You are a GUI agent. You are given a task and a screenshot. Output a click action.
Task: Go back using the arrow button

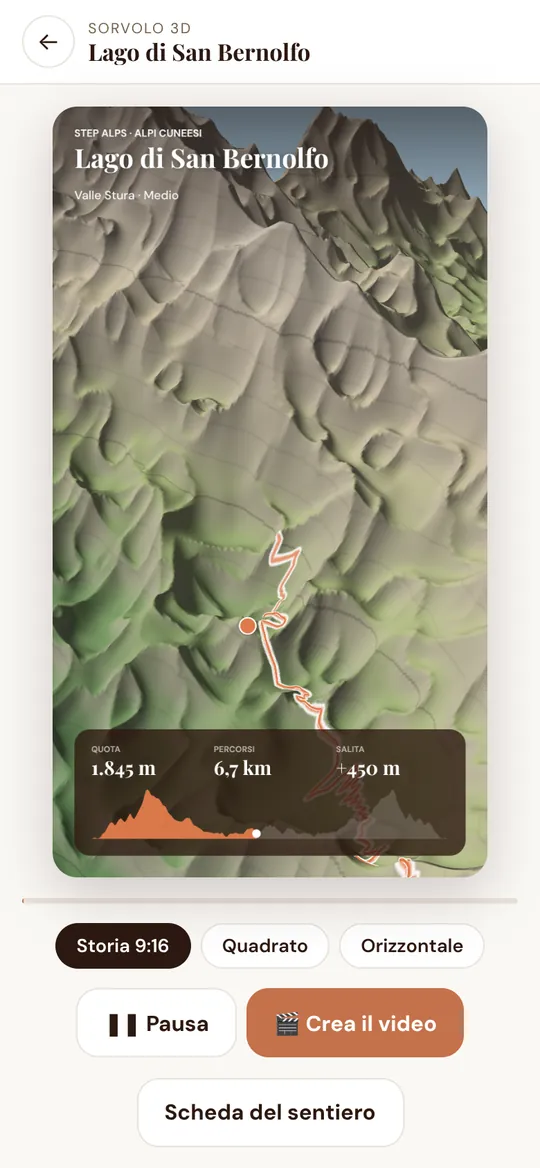click(48, 42)
